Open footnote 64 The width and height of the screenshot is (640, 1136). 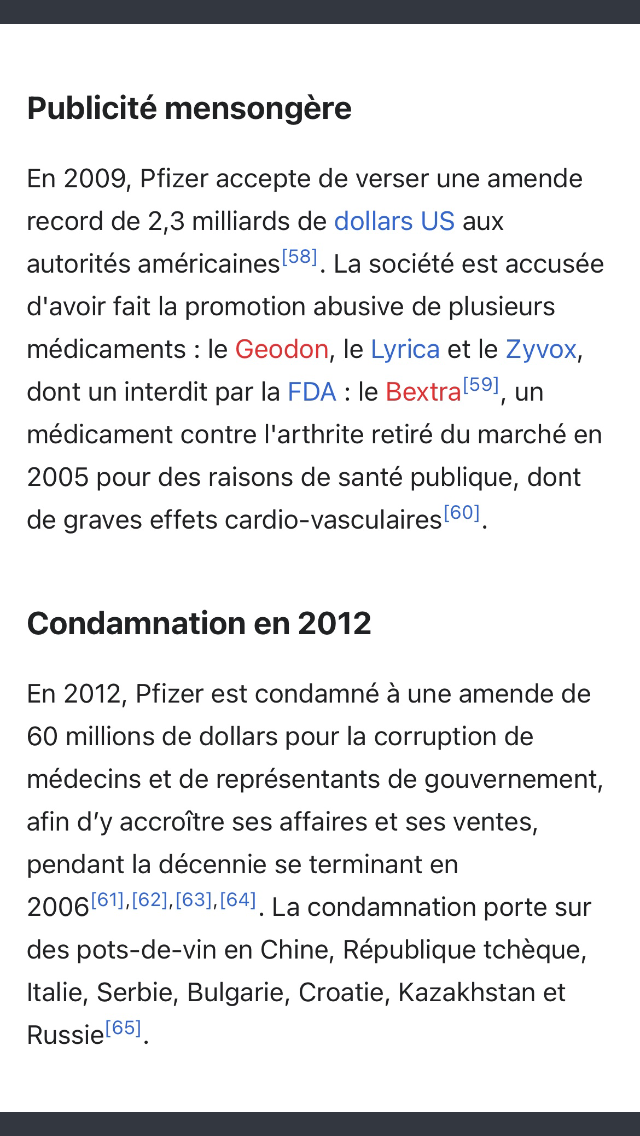pos(238,900)
